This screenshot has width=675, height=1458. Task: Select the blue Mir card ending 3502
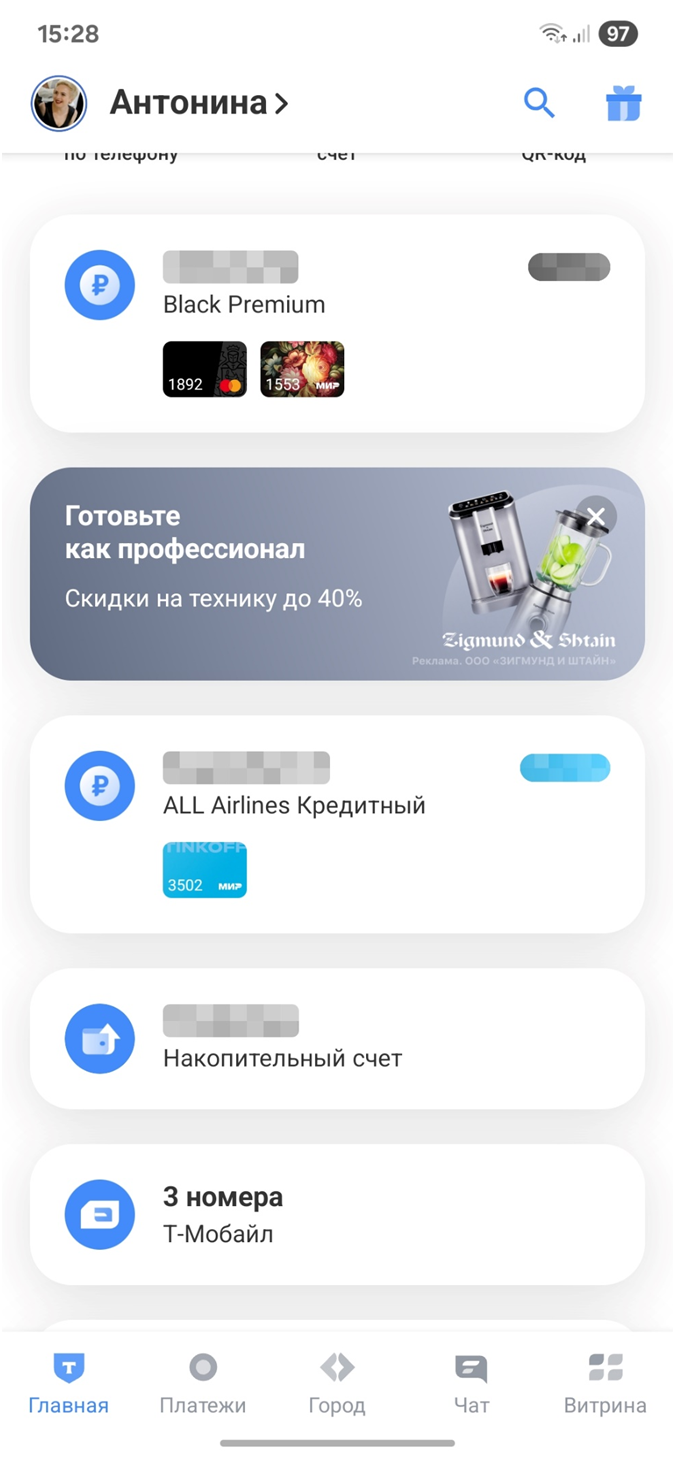pyautogui.click(x=204, y=870)
